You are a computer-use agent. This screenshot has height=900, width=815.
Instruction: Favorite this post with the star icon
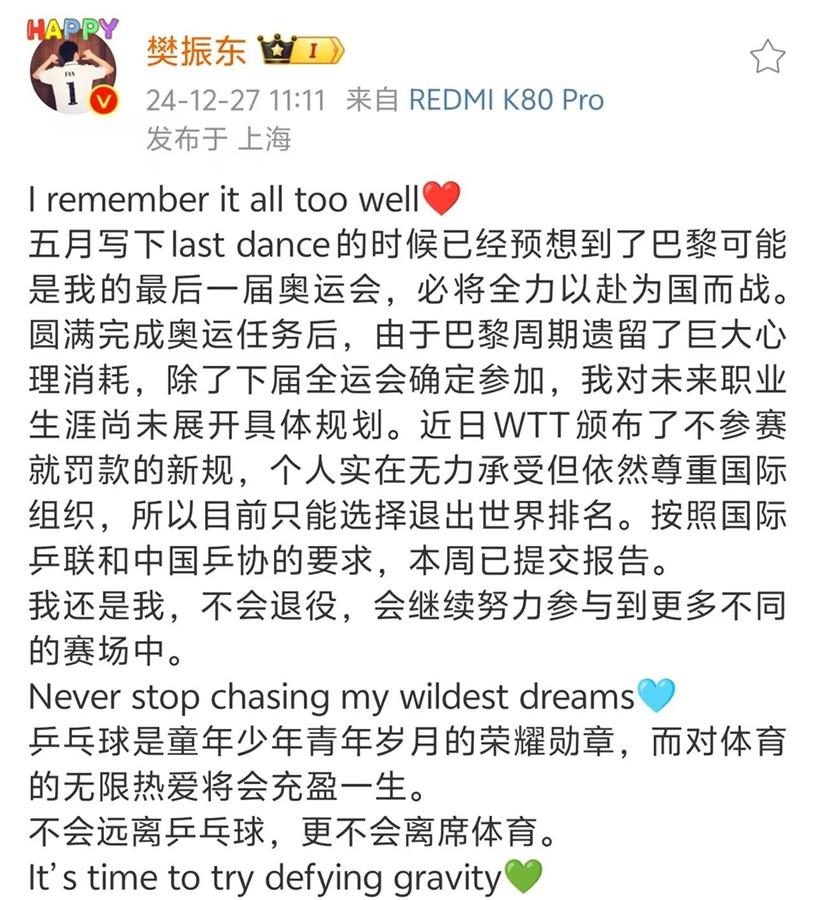(768, 57)
